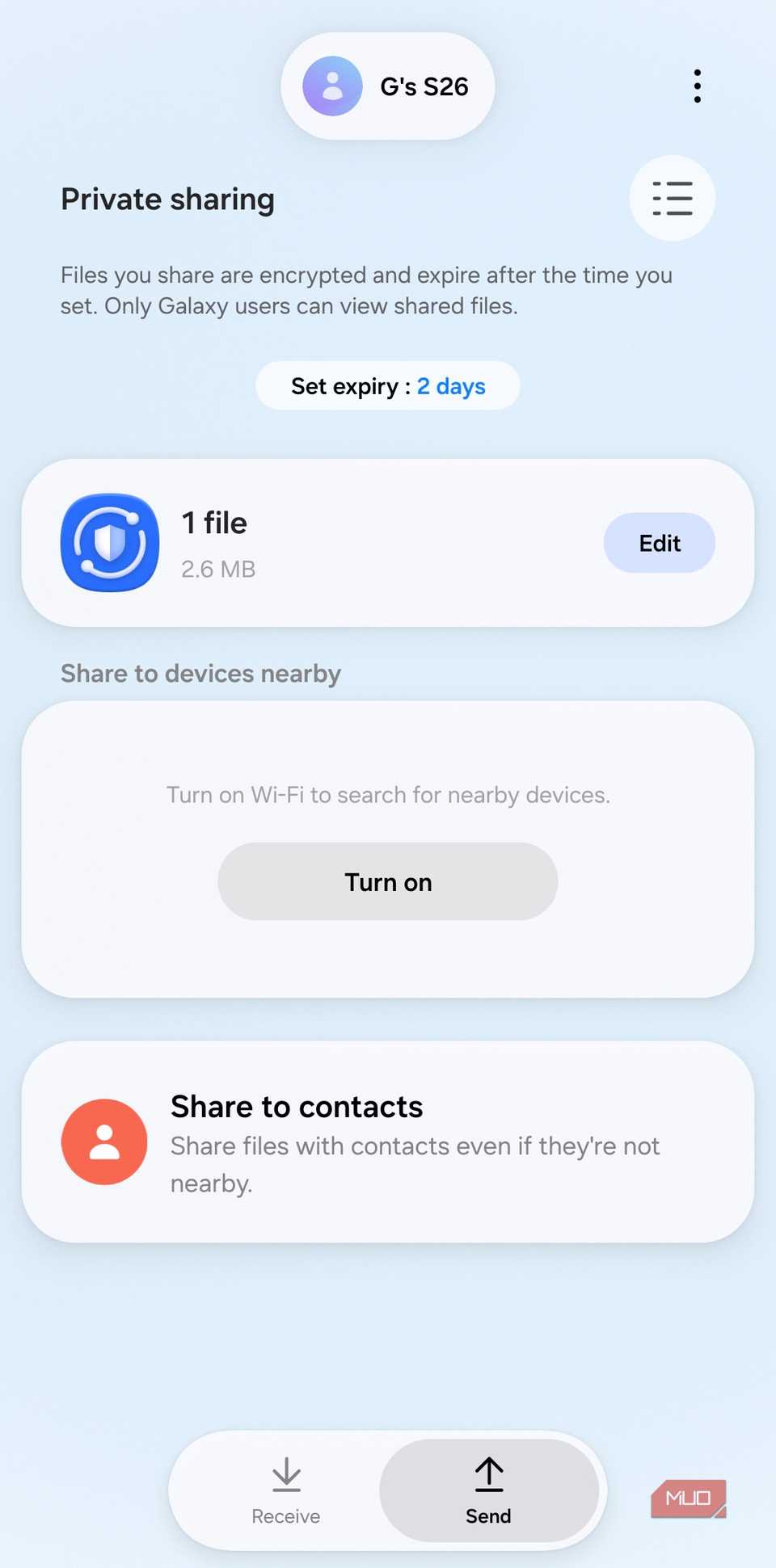Screen dimensions: 776x1568
Task: Open the shared files history list icon
Action: (672, 198)
